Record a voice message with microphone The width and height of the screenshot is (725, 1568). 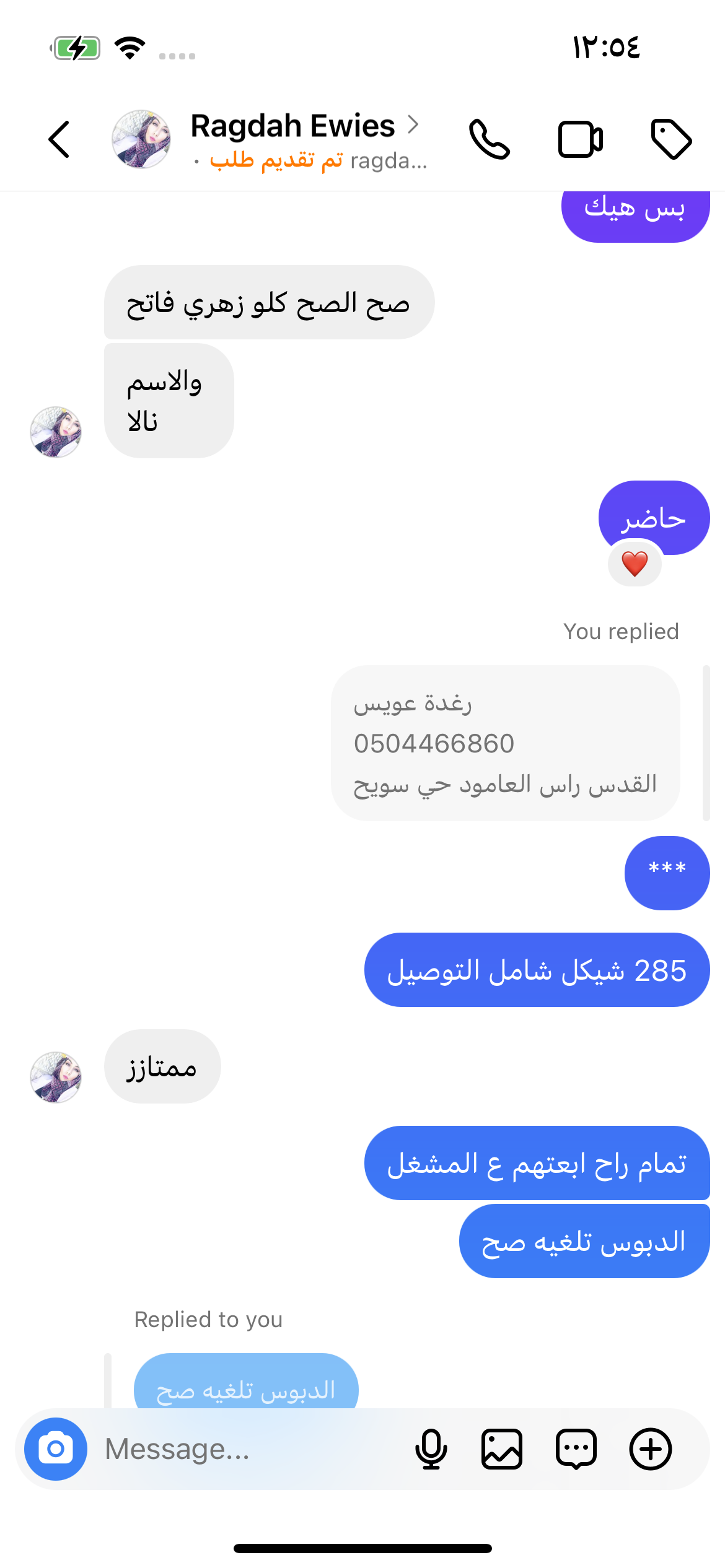point(431,1449)
